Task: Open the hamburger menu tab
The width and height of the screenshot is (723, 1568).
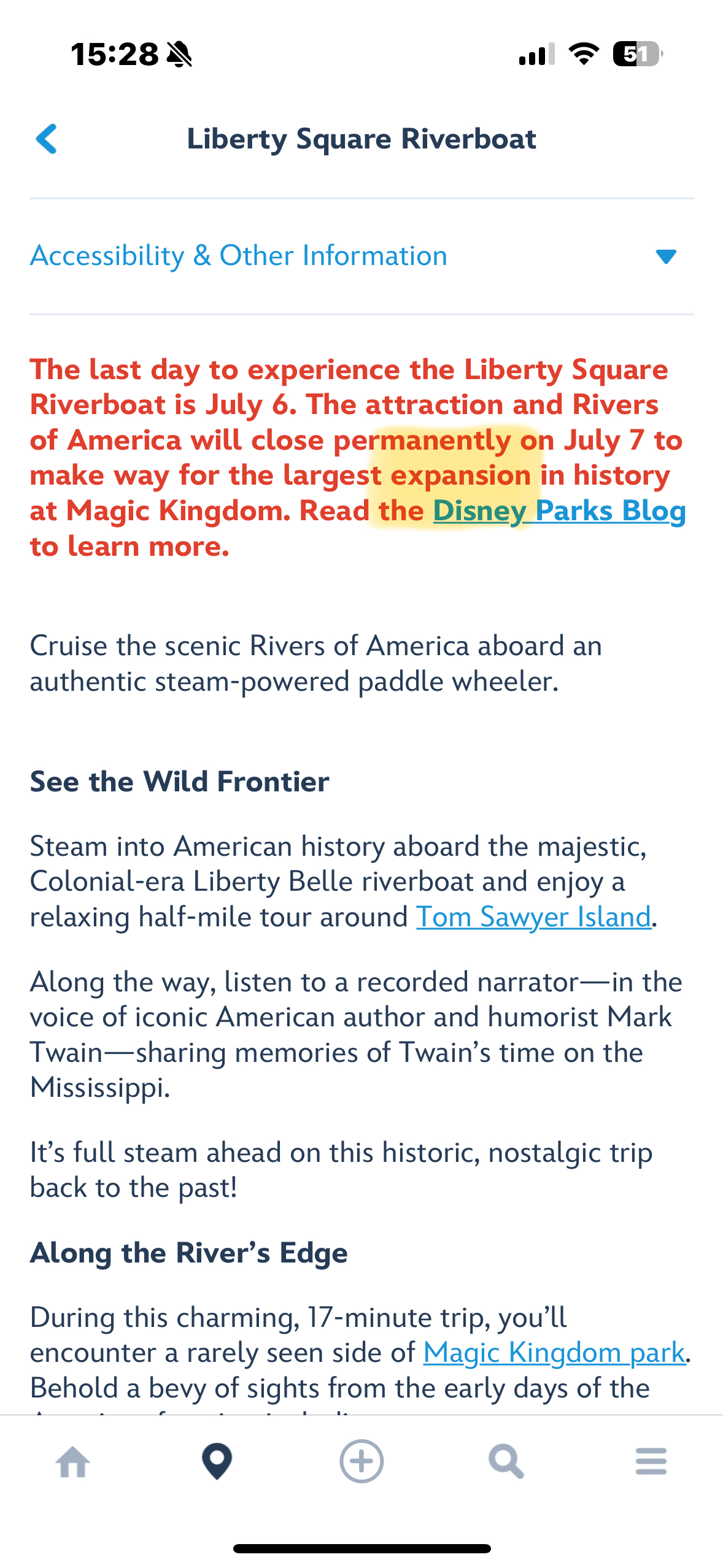Action: (651, 1461)
